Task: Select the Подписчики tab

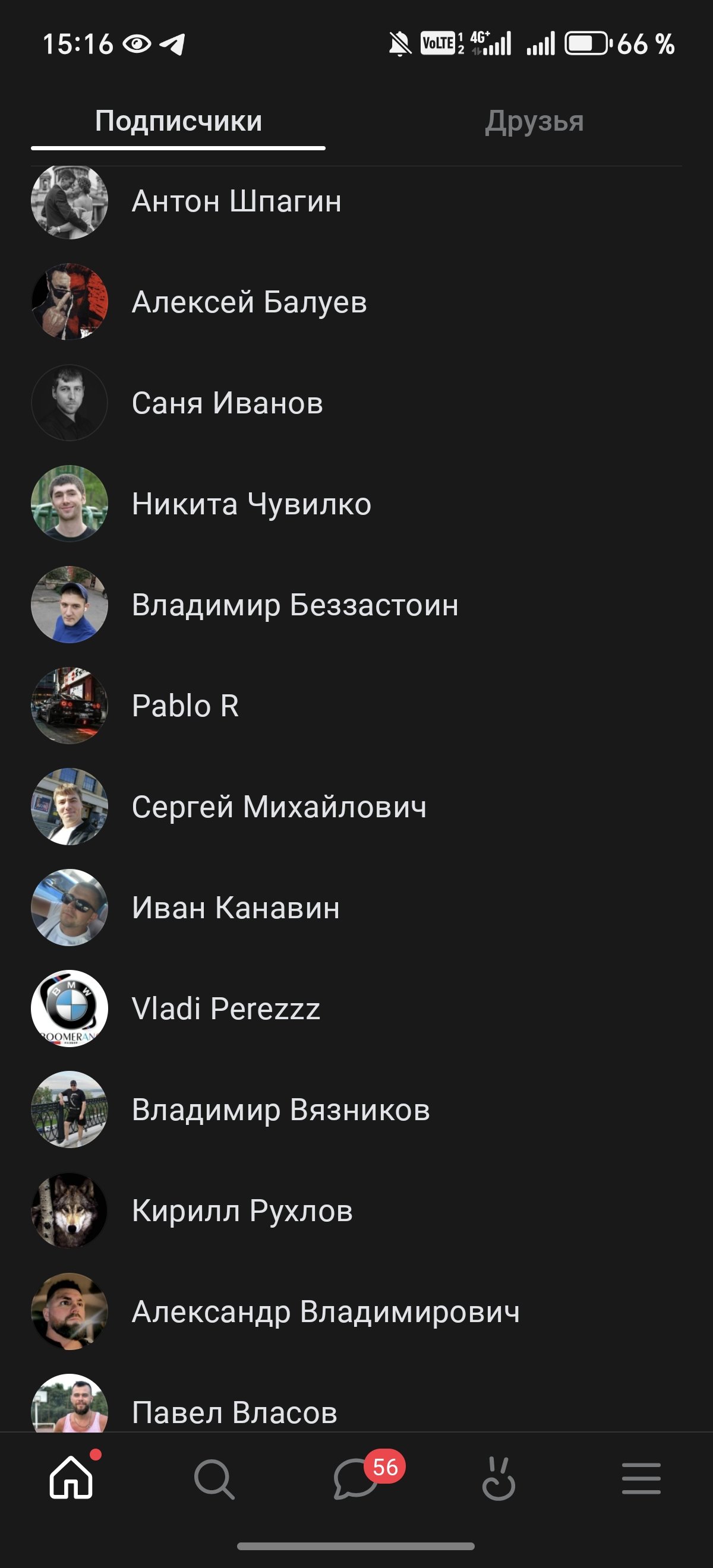Action: [x=178, y=121]
